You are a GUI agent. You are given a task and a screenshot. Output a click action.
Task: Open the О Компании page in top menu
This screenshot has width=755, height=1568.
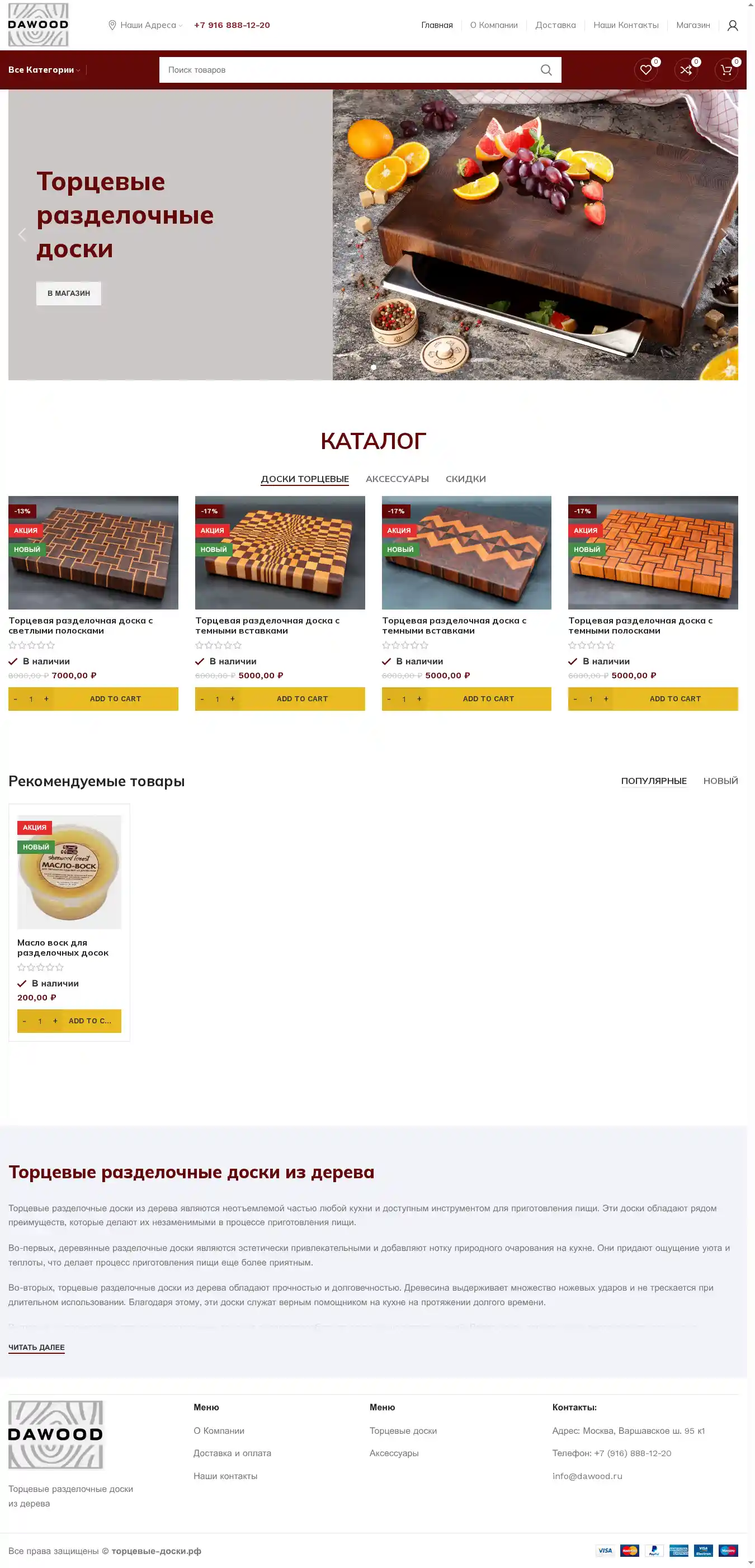[493, 25]
